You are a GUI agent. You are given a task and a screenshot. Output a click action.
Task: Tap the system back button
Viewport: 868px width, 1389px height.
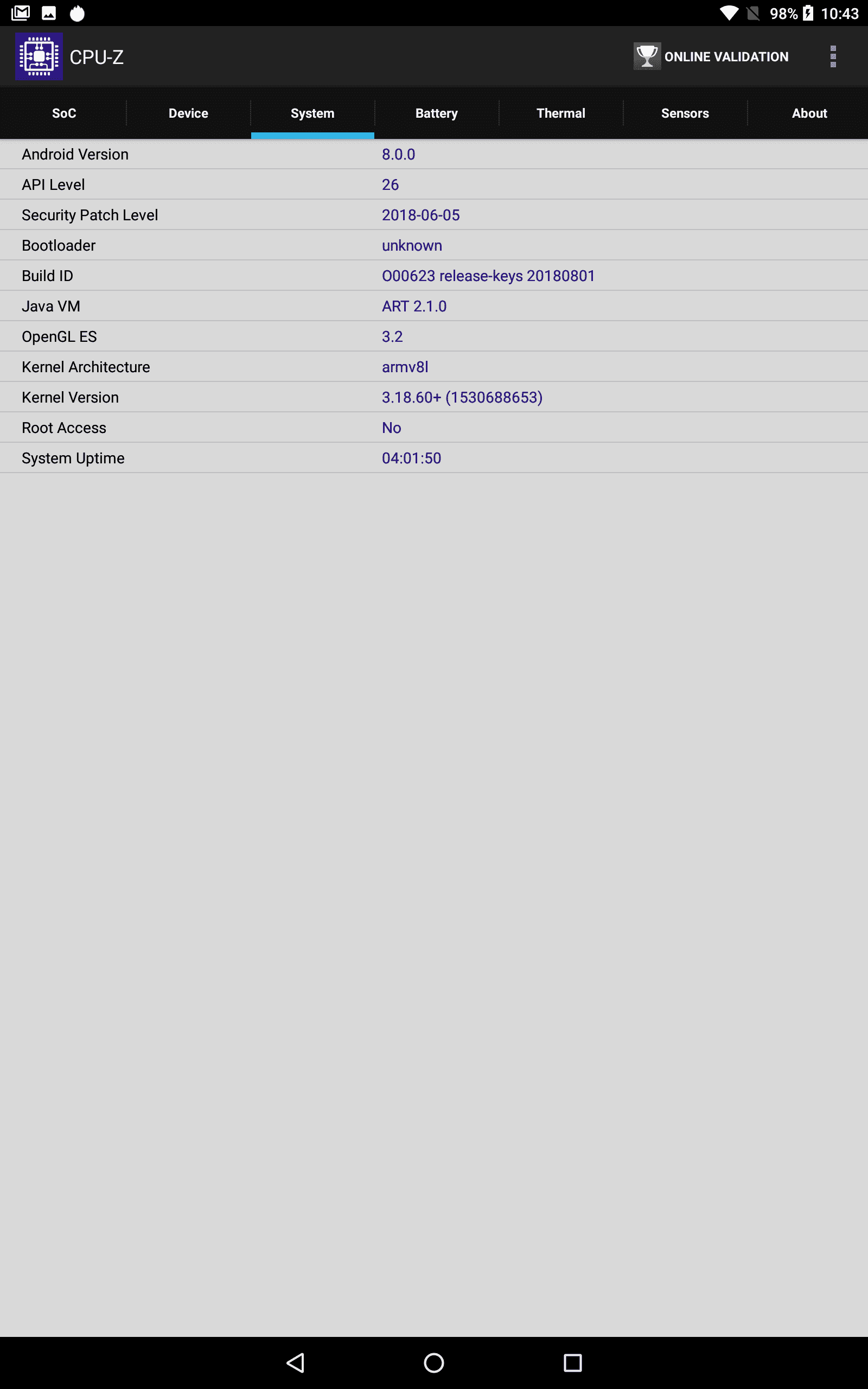[296, 1362]
